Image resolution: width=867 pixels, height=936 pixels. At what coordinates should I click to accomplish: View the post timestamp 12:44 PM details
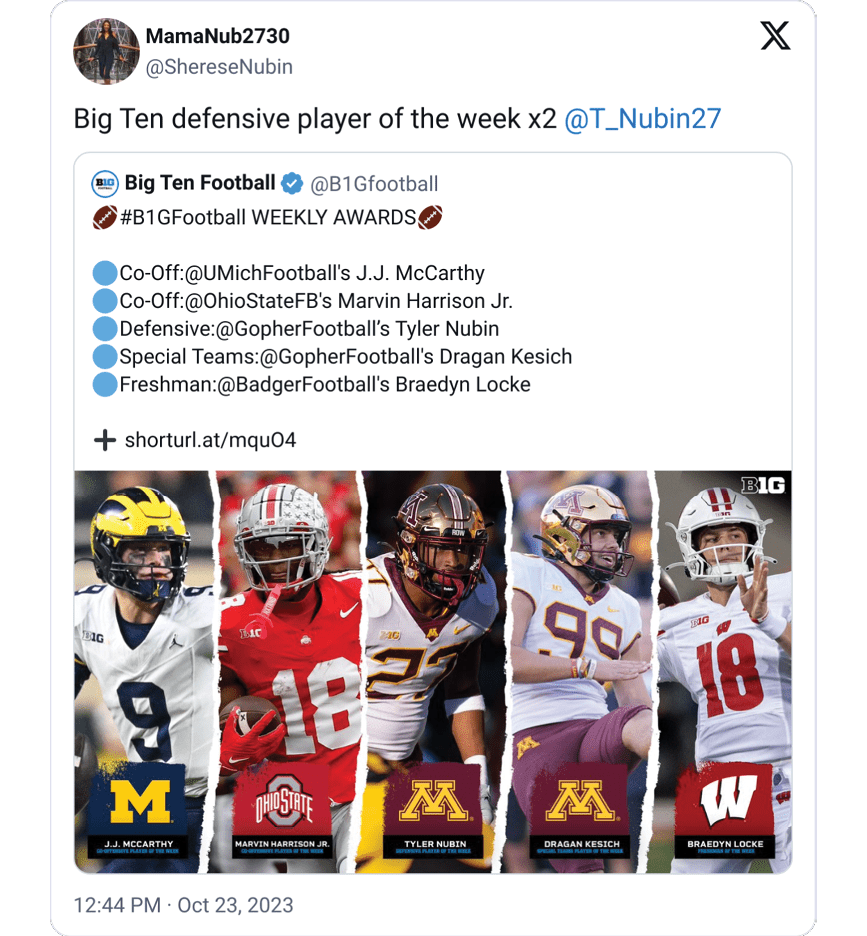(117, 905)
